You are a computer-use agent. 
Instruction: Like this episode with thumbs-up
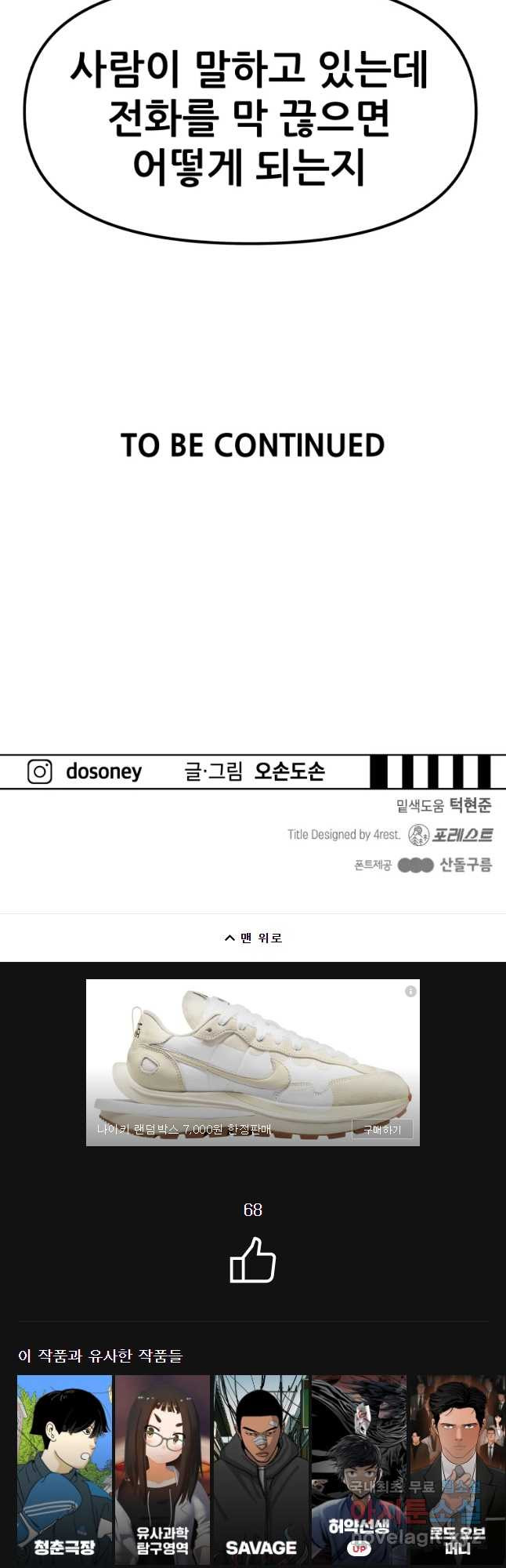(252, 1260)
